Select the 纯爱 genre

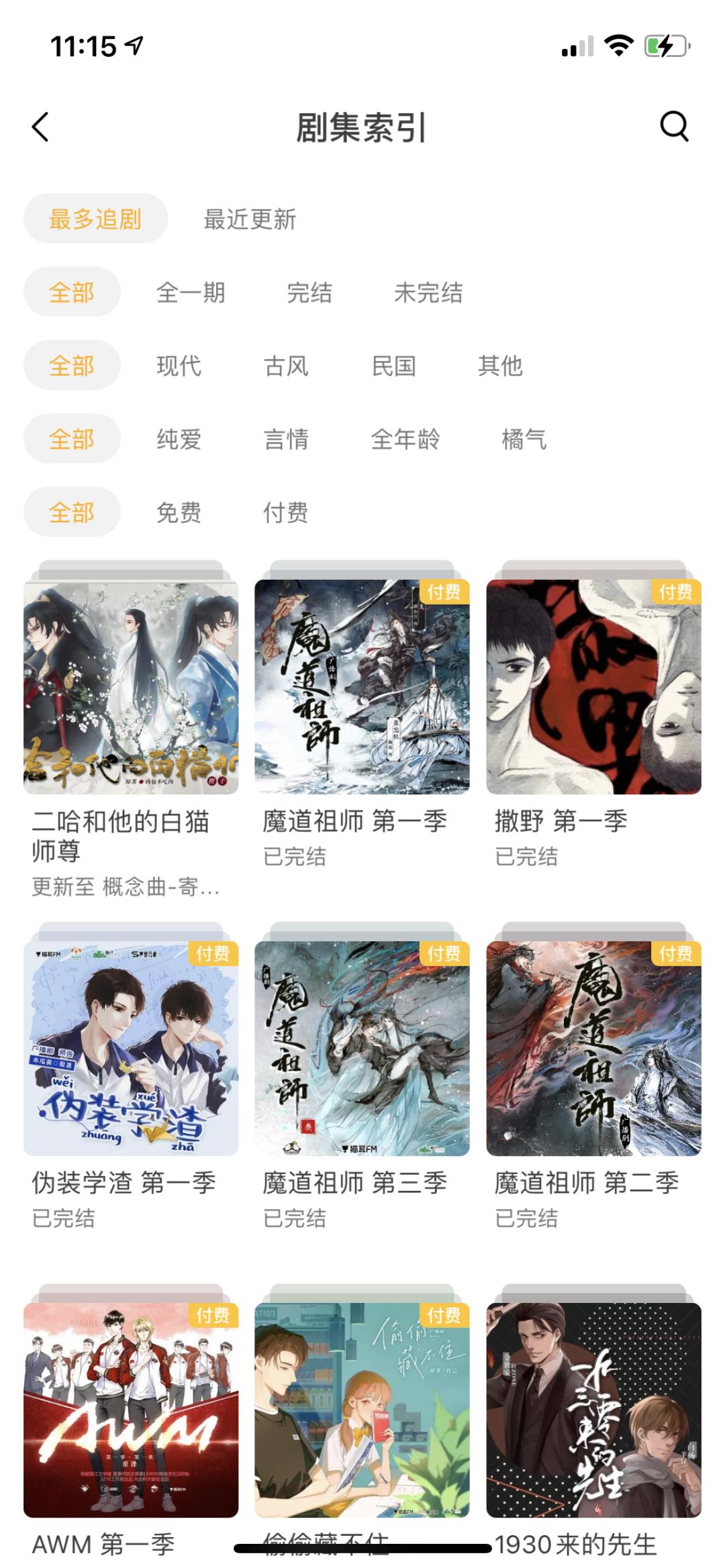tap(179, 439)
